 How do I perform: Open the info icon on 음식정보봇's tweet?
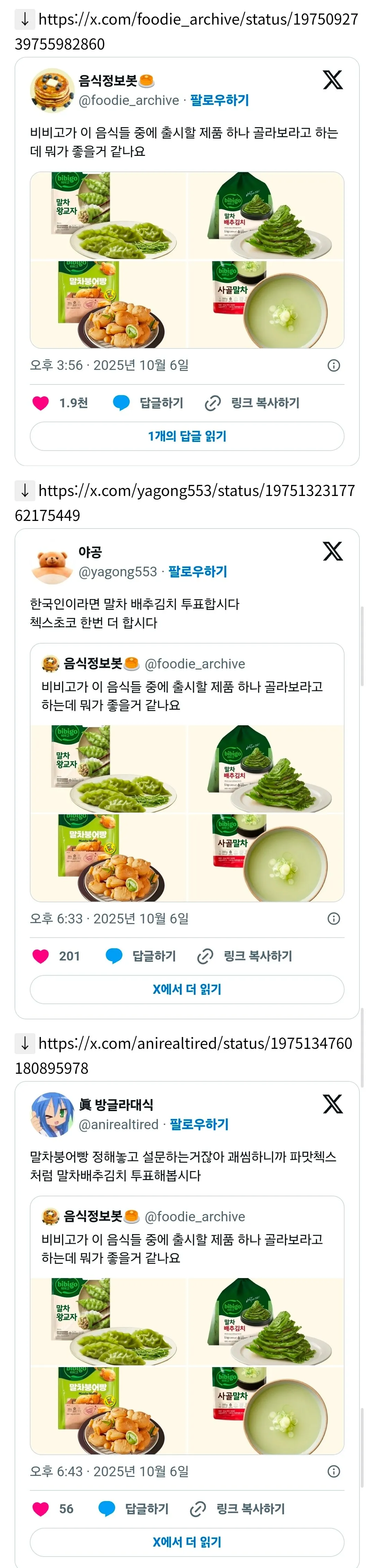334,365
